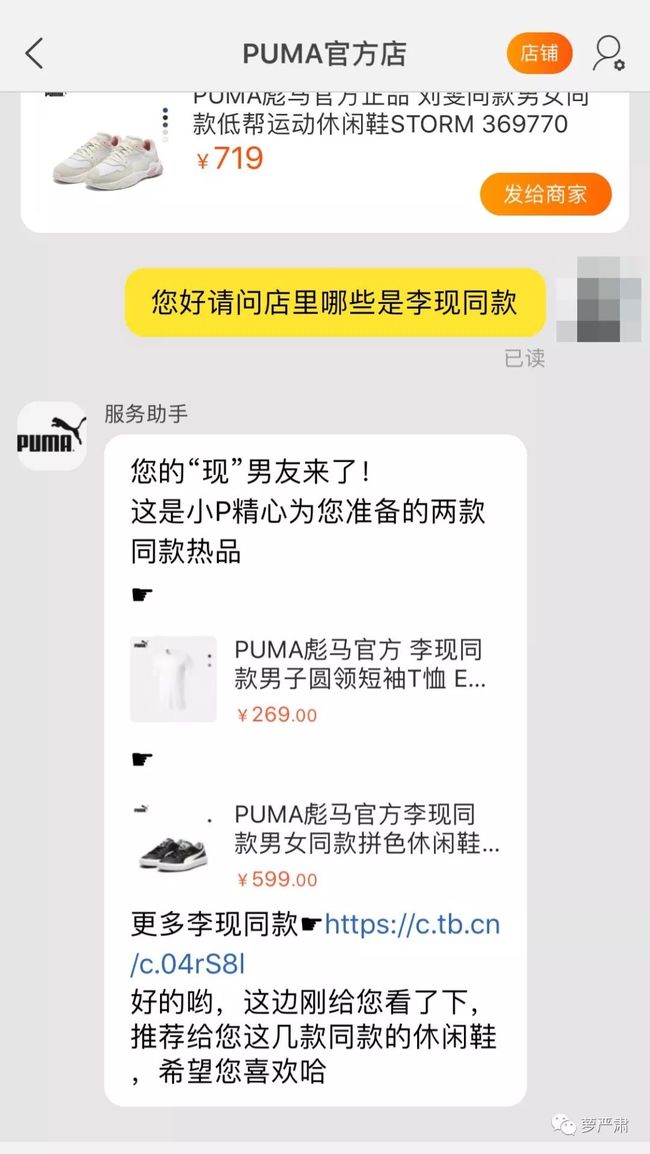
Task: Open the c.tb.cn link for more 李现同款
Action: coord(317,944)
